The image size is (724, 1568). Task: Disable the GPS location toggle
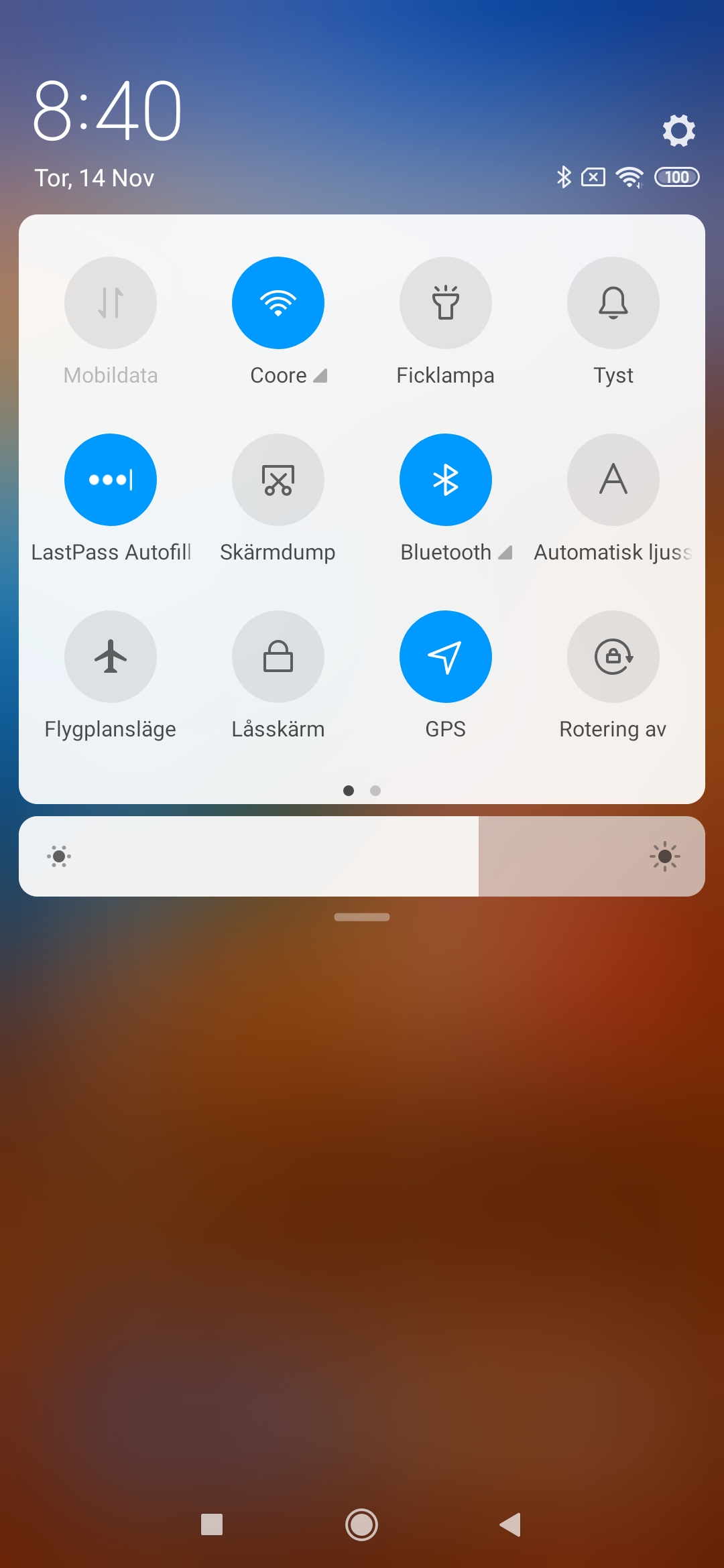tap(446, 657)
